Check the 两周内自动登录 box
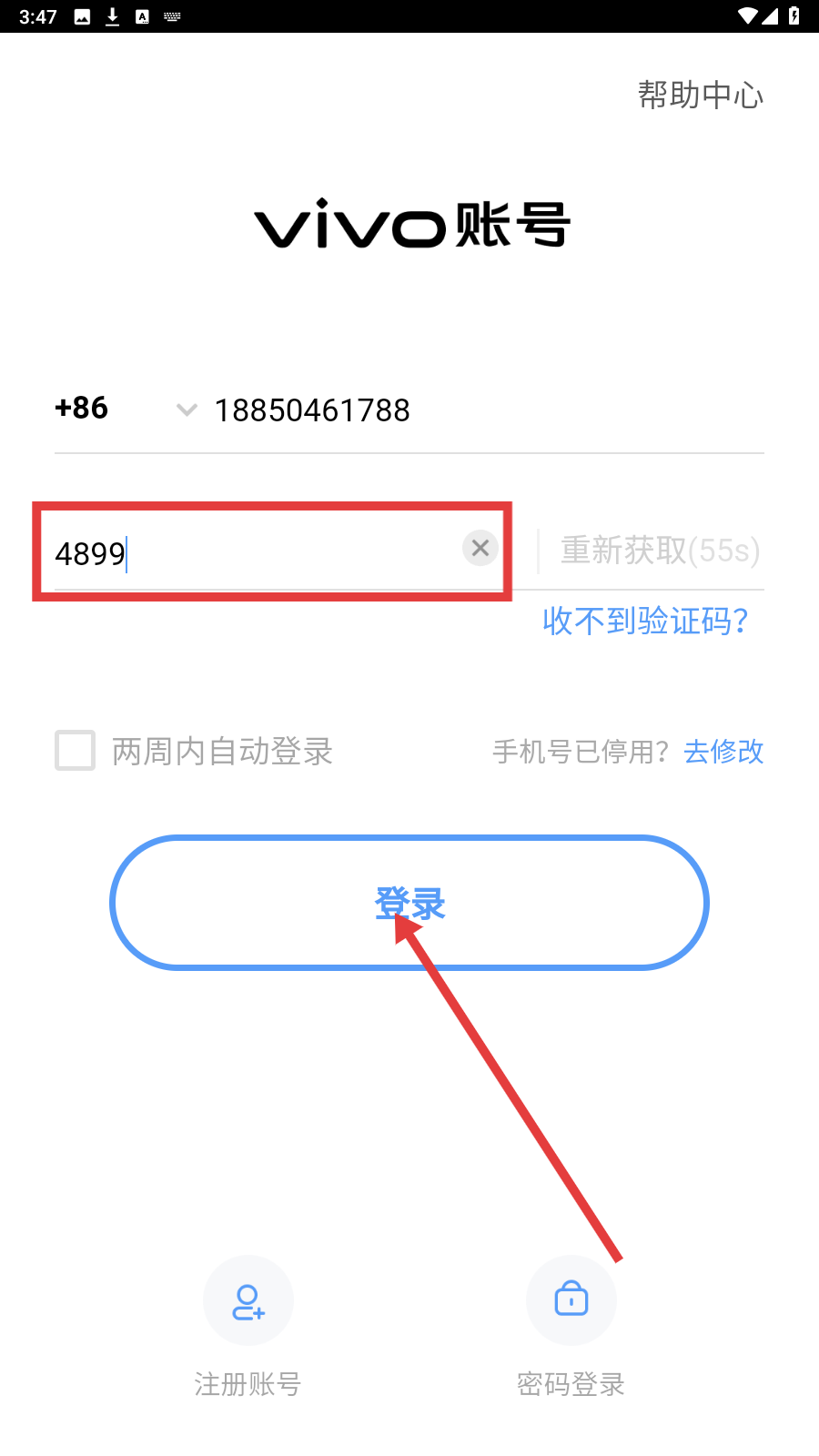This screenshot has width=819, height=1456. [75, 751]
